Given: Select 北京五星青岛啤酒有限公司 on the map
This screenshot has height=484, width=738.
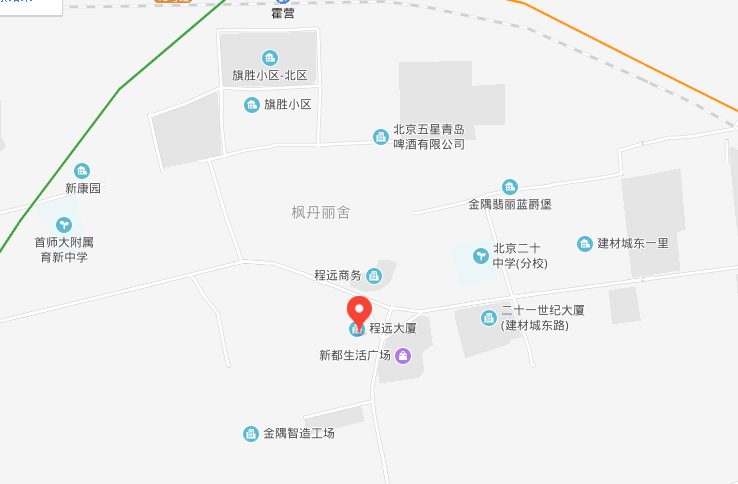Looking at the screenshot, I should [x=380, y=136].
